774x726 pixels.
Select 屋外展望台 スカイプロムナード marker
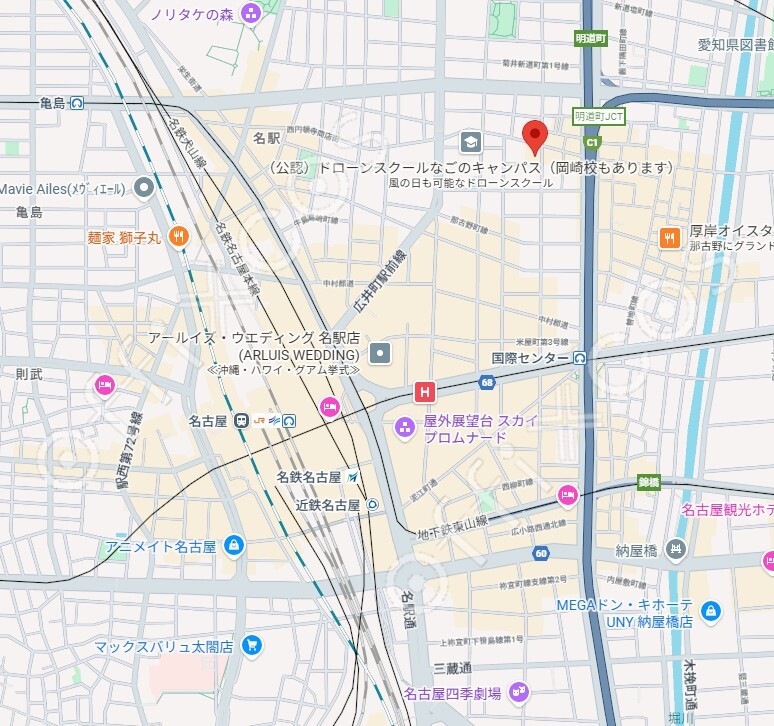(404, 428)
